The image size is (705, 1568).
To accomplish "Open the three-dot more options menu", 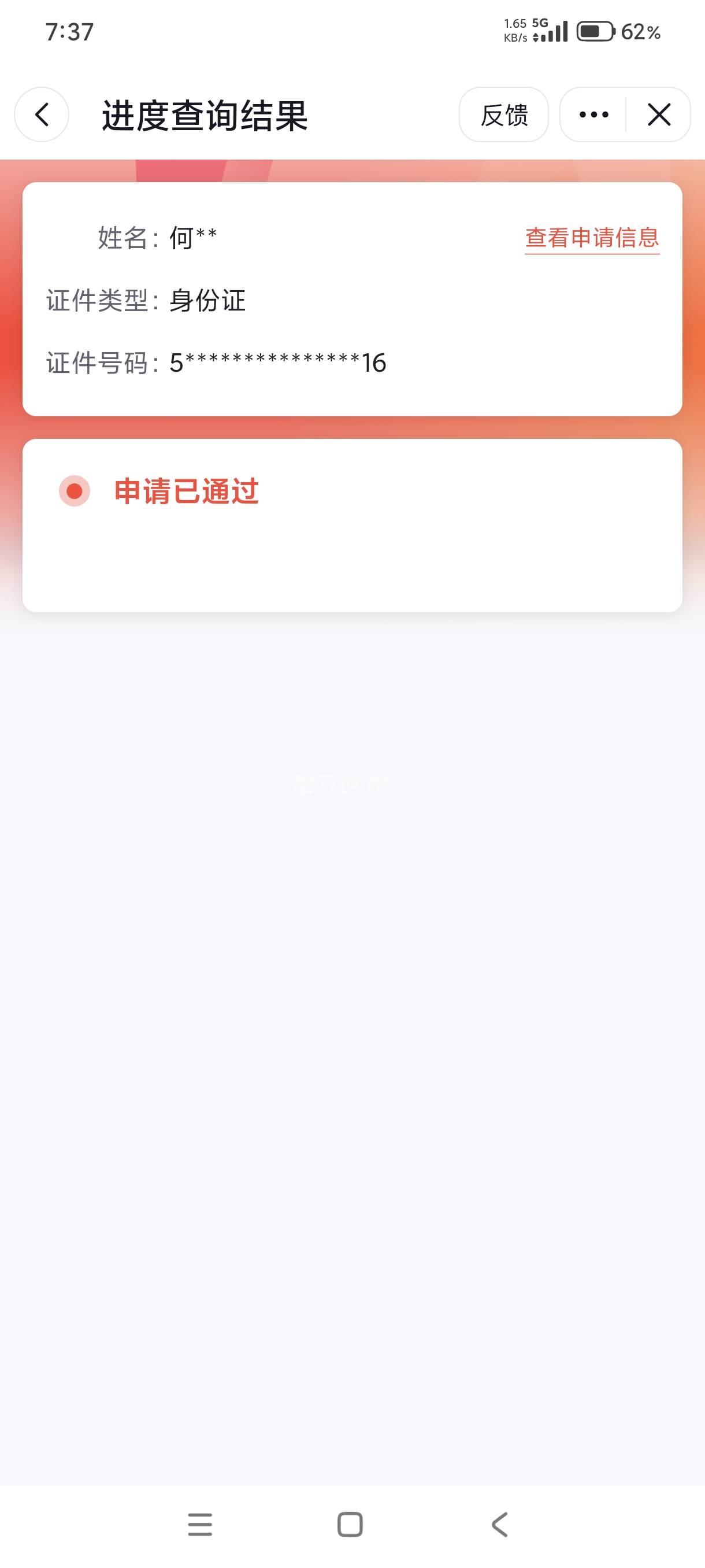I will click(593, 114).
